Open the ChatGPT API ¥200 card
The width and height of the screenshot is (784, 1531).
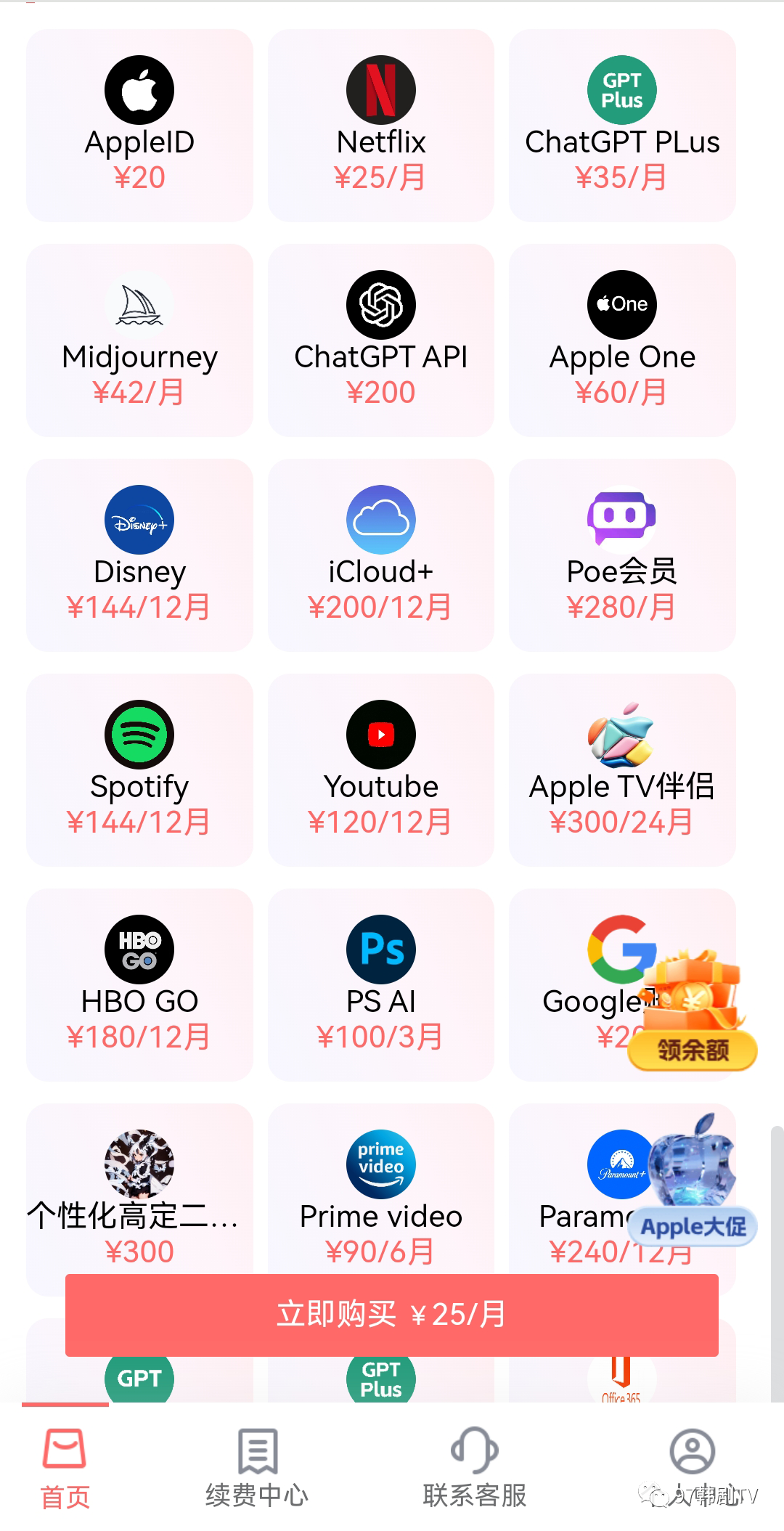[x=381, y=340]
